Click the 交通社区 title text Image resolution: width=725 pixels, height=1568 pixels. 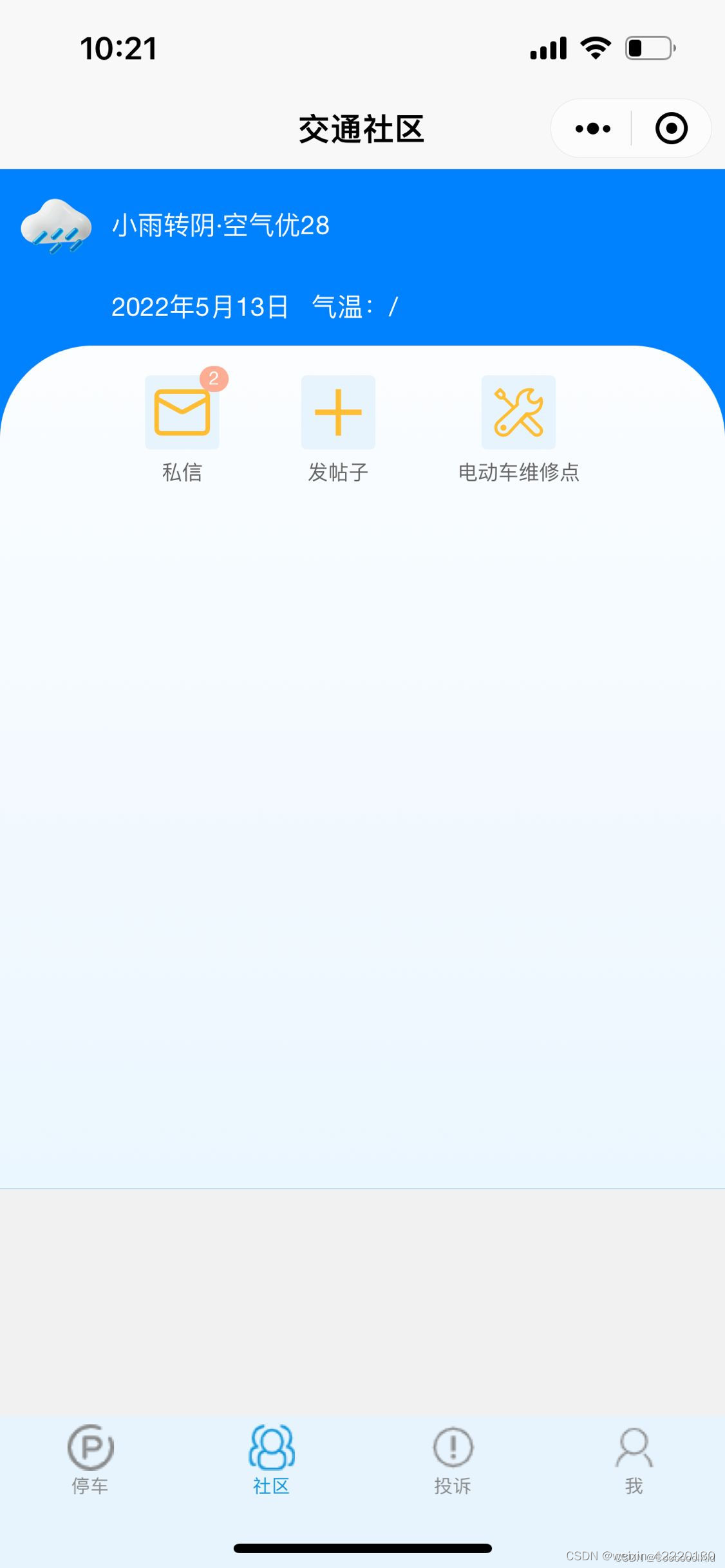coord(362,127)
